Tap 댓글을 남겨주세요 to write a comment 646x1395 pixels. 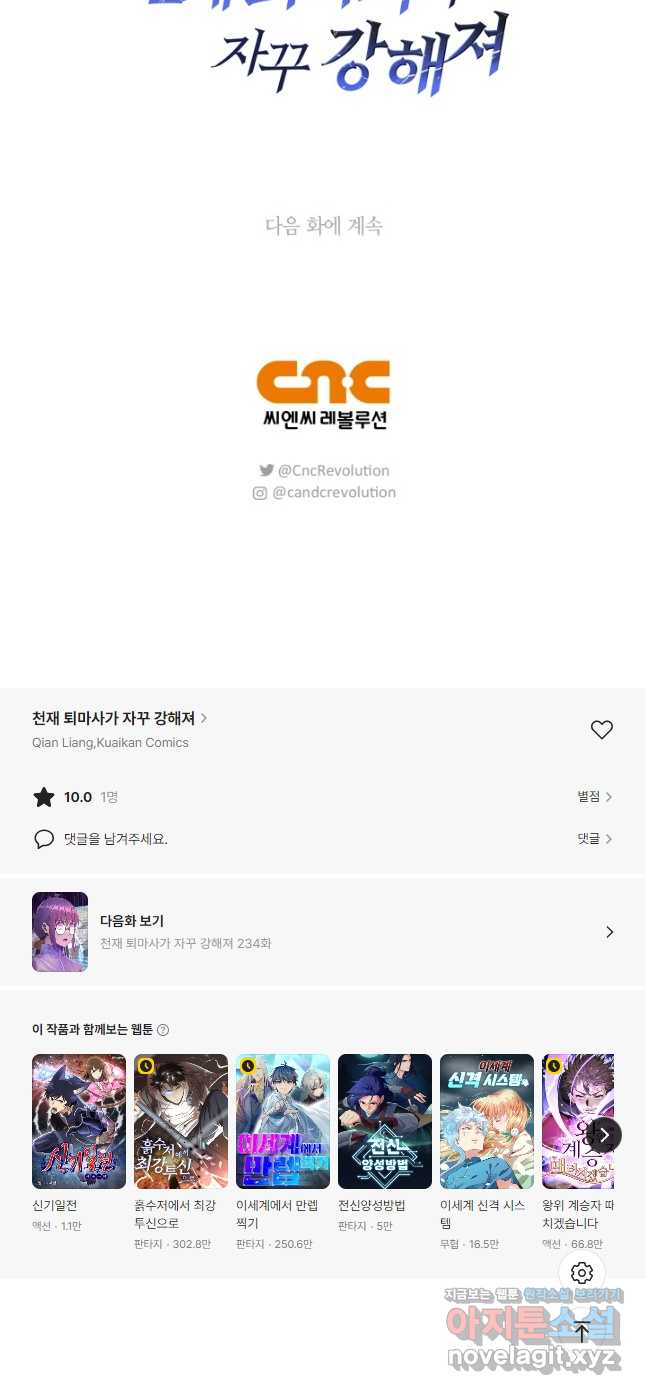115,839
